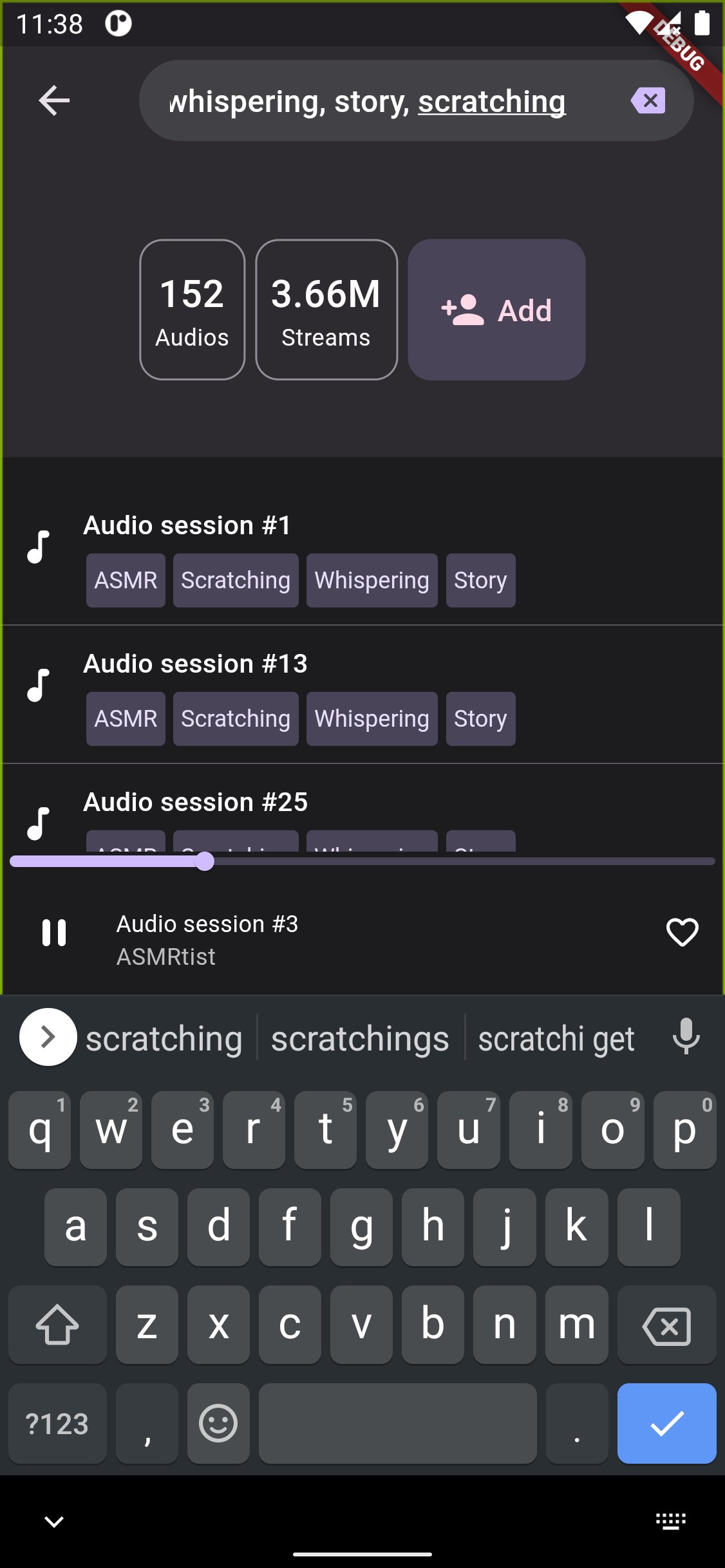Open Audio session #13

coord(362,695)
